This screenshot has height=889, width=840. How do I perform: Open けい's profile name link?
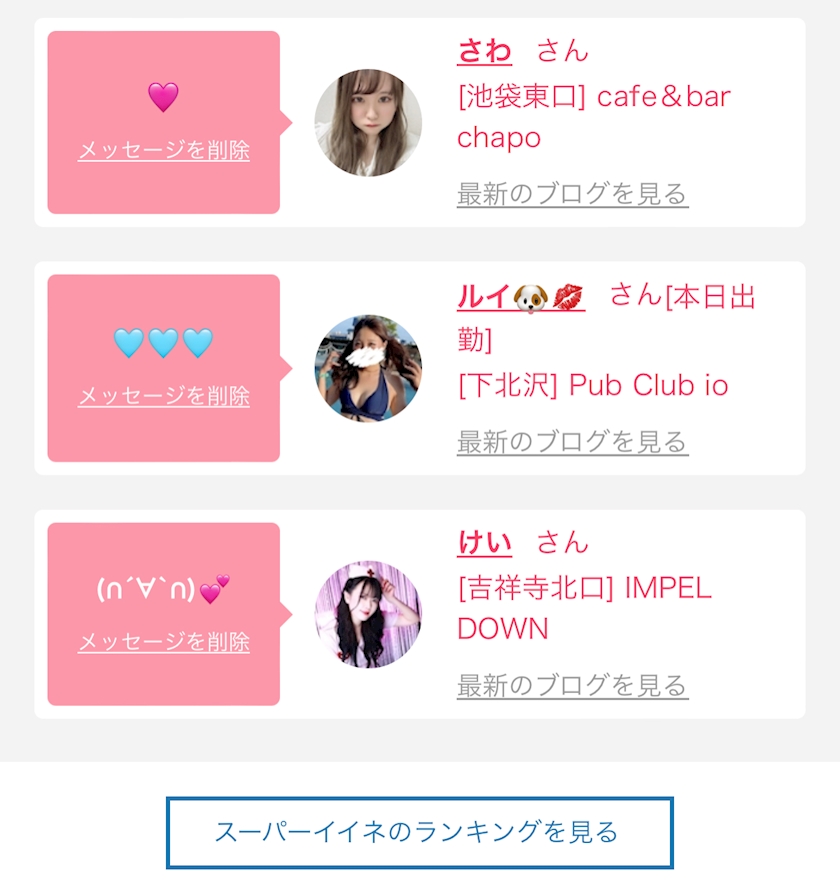click(484, 543)
